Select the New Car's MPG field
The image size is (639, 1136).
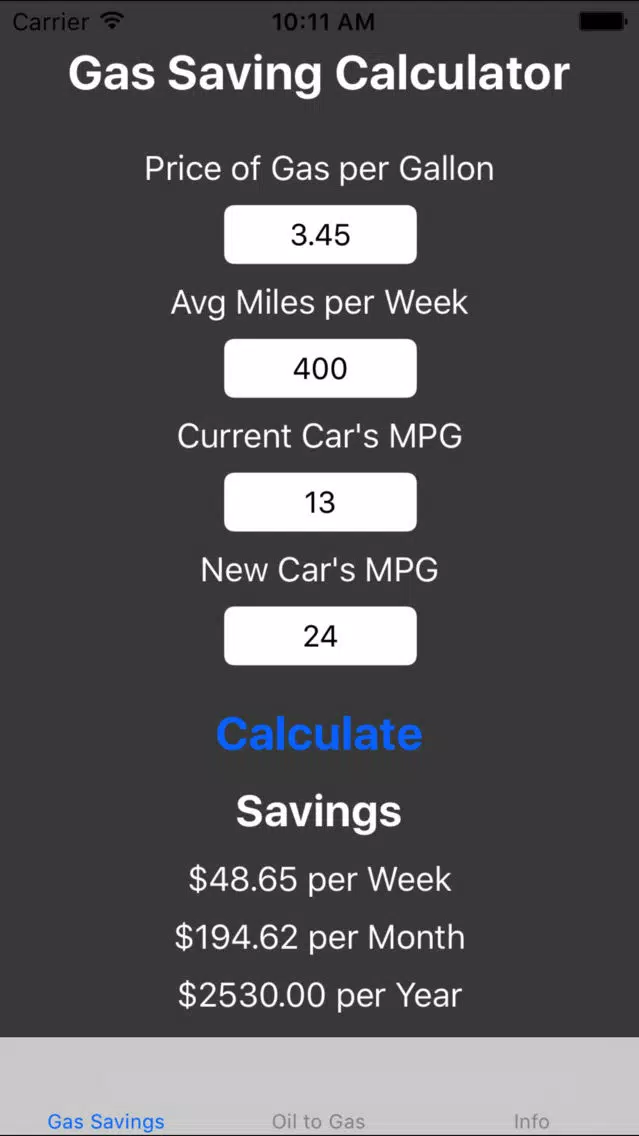pos(320,636)
